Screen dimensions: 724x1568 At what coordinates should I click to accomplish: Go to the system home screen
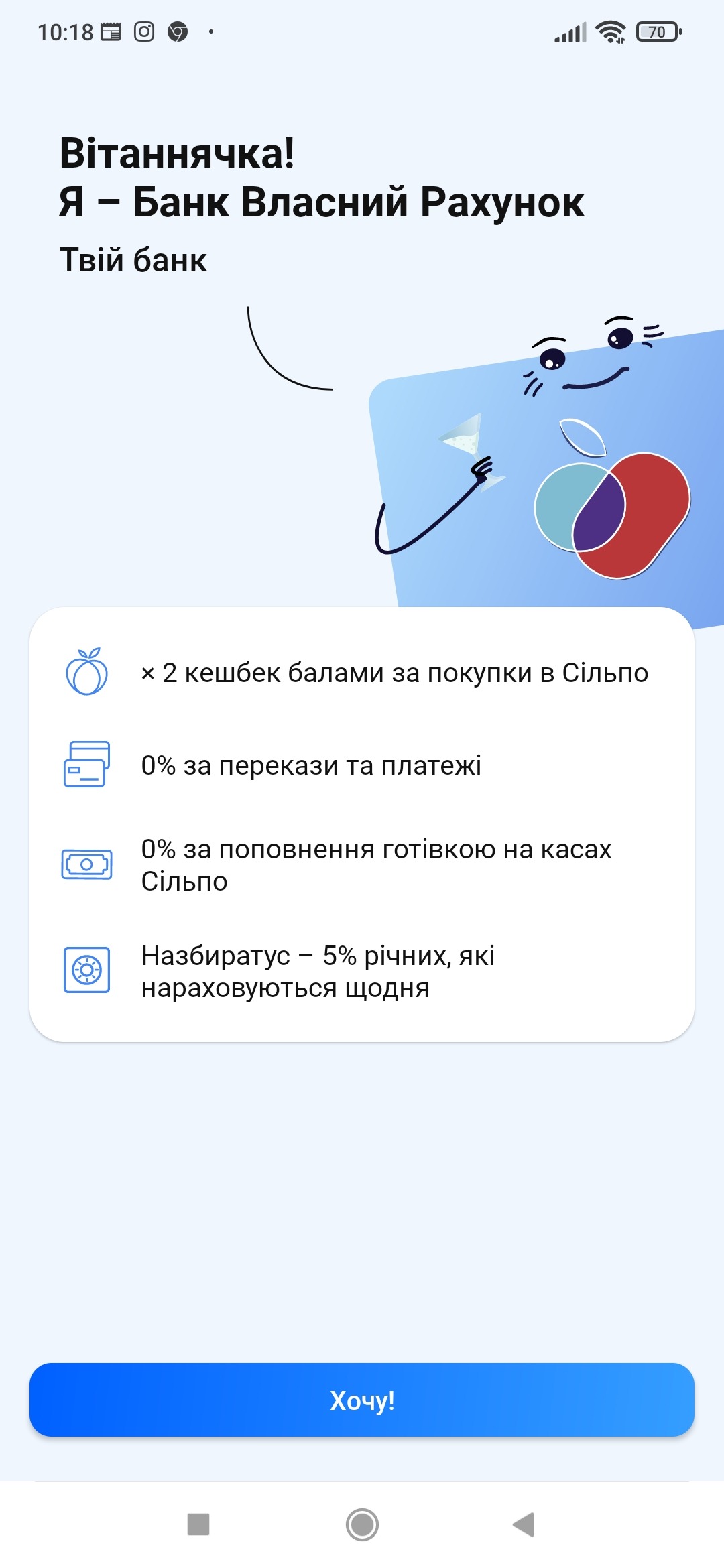coord(362,1524)
